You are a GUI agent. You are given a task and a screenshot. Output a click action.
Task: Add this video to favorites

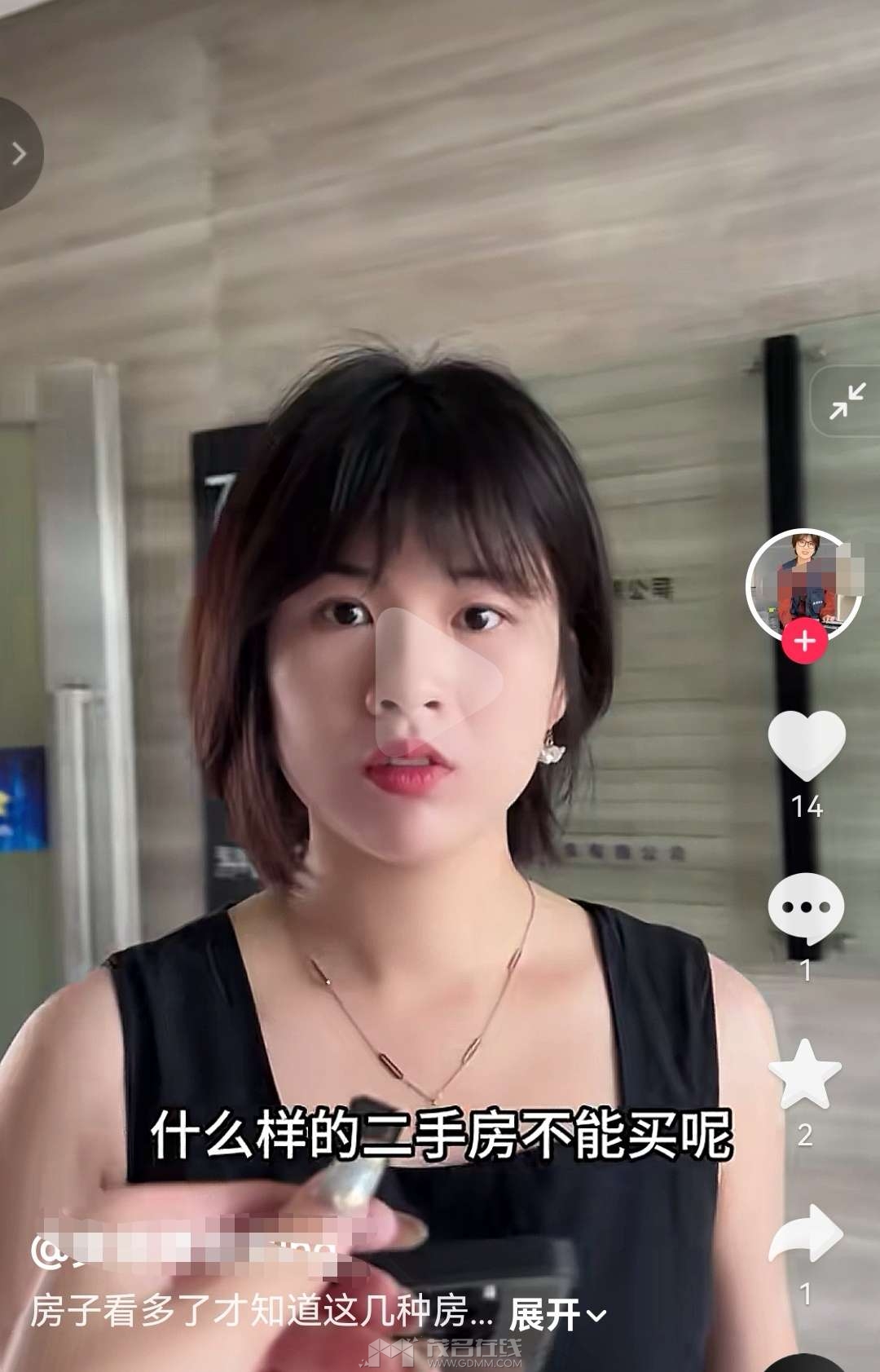(805, 1075)
